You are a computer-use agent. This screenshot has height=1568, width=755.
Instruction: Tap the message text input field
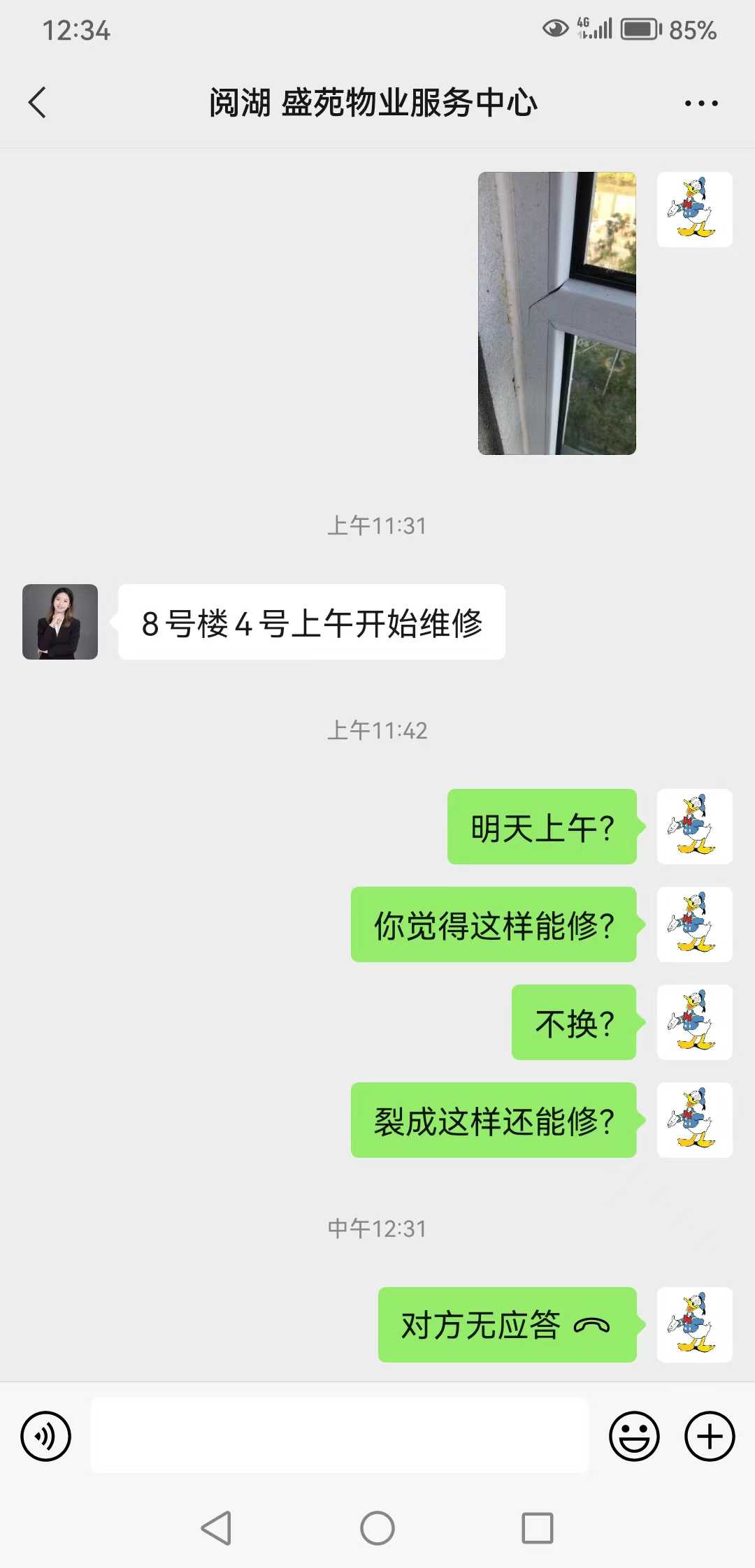point(340,1435)
